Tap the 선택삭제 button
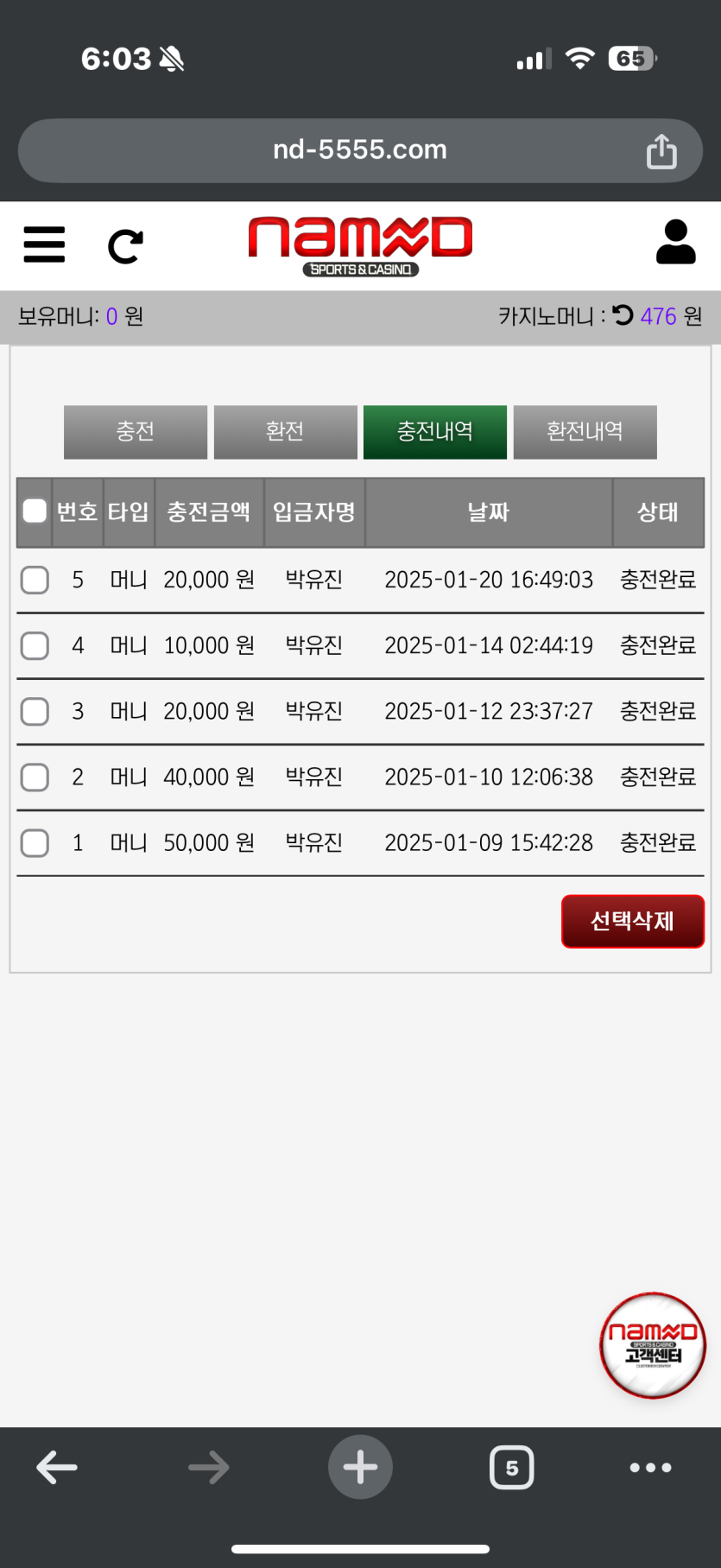This screenshot has height=1568, width=721. coord(632,921)
